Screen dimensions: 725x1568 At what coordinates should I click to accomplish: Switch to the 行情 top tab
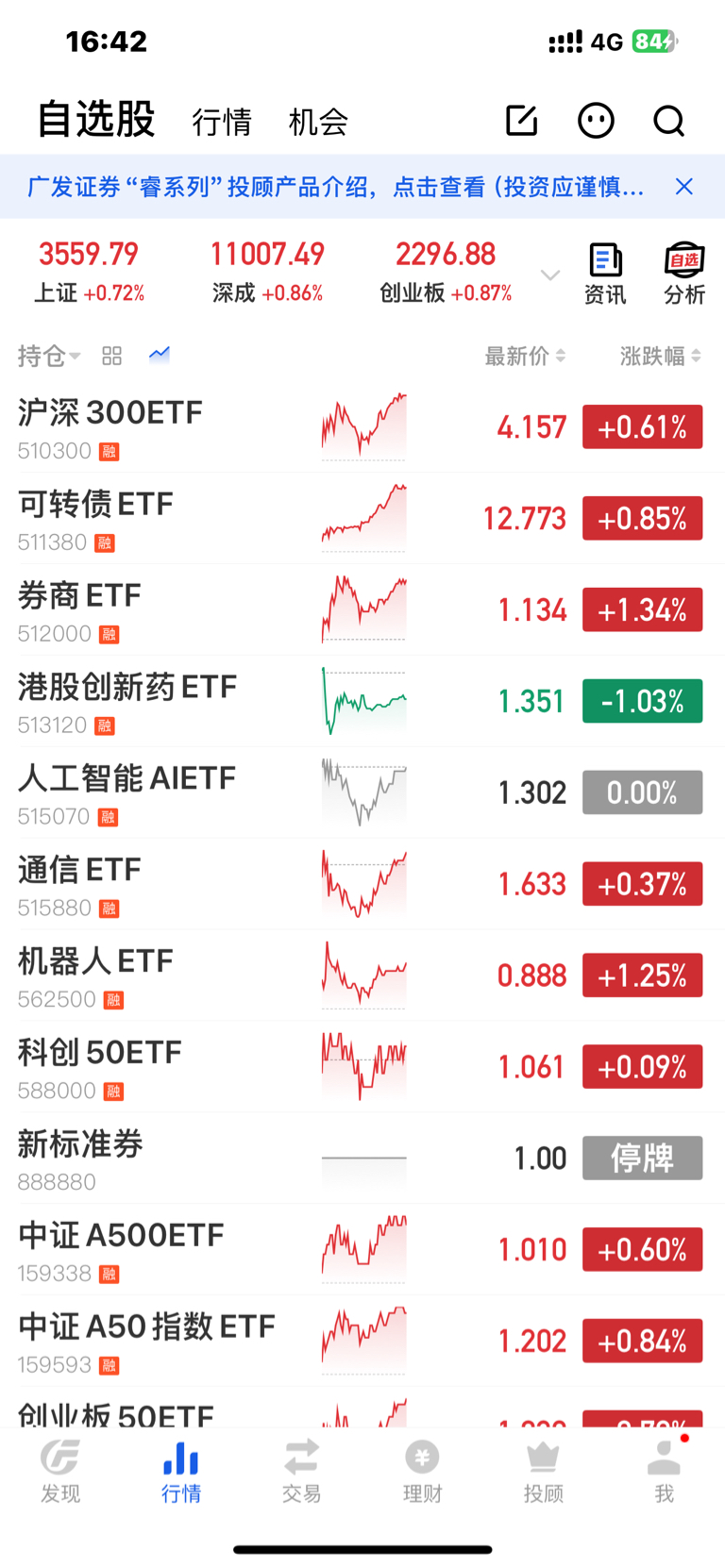[x=222, y=122]
